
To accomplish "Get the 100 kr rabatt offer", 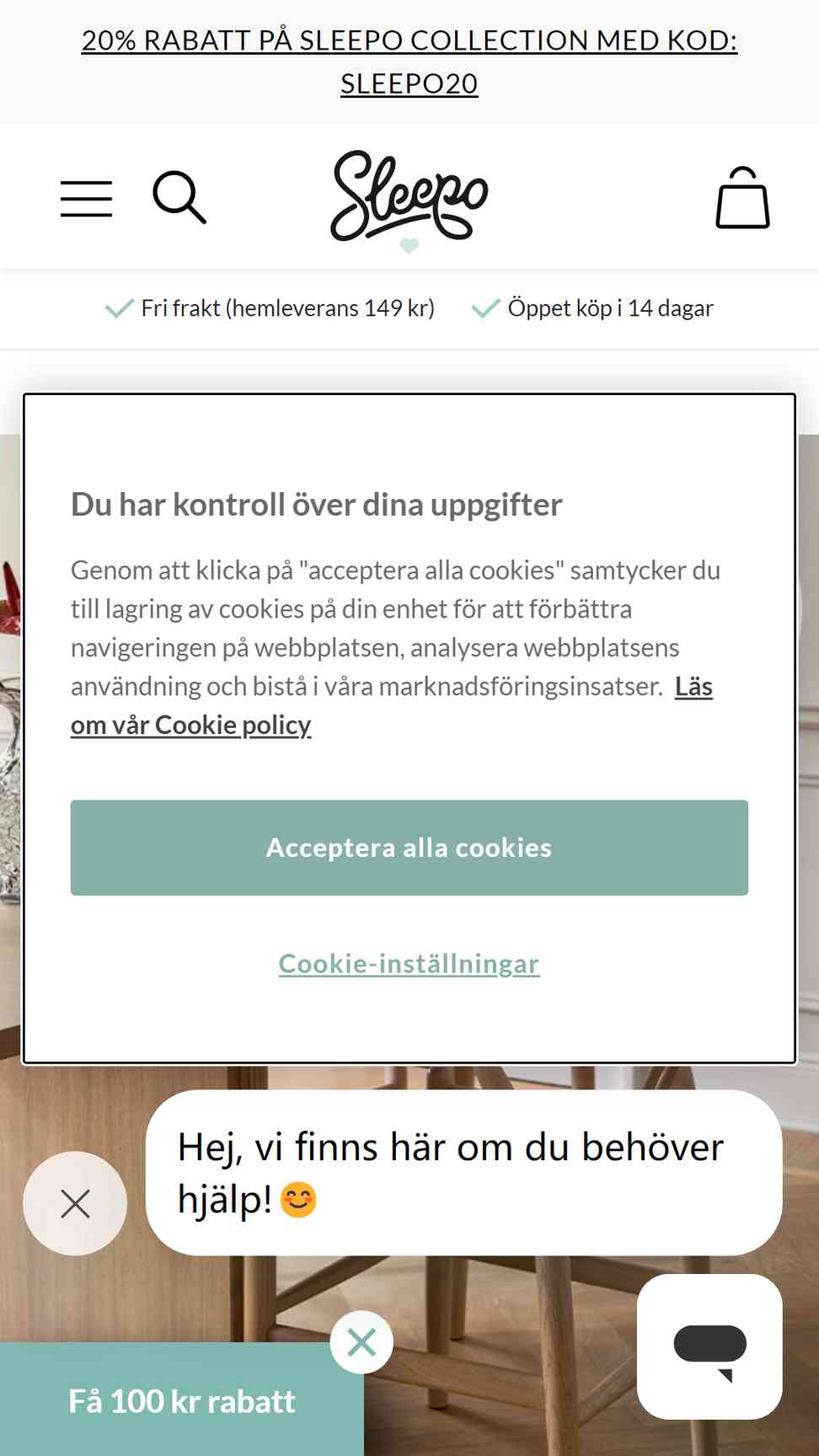I will coord(182,1402).
